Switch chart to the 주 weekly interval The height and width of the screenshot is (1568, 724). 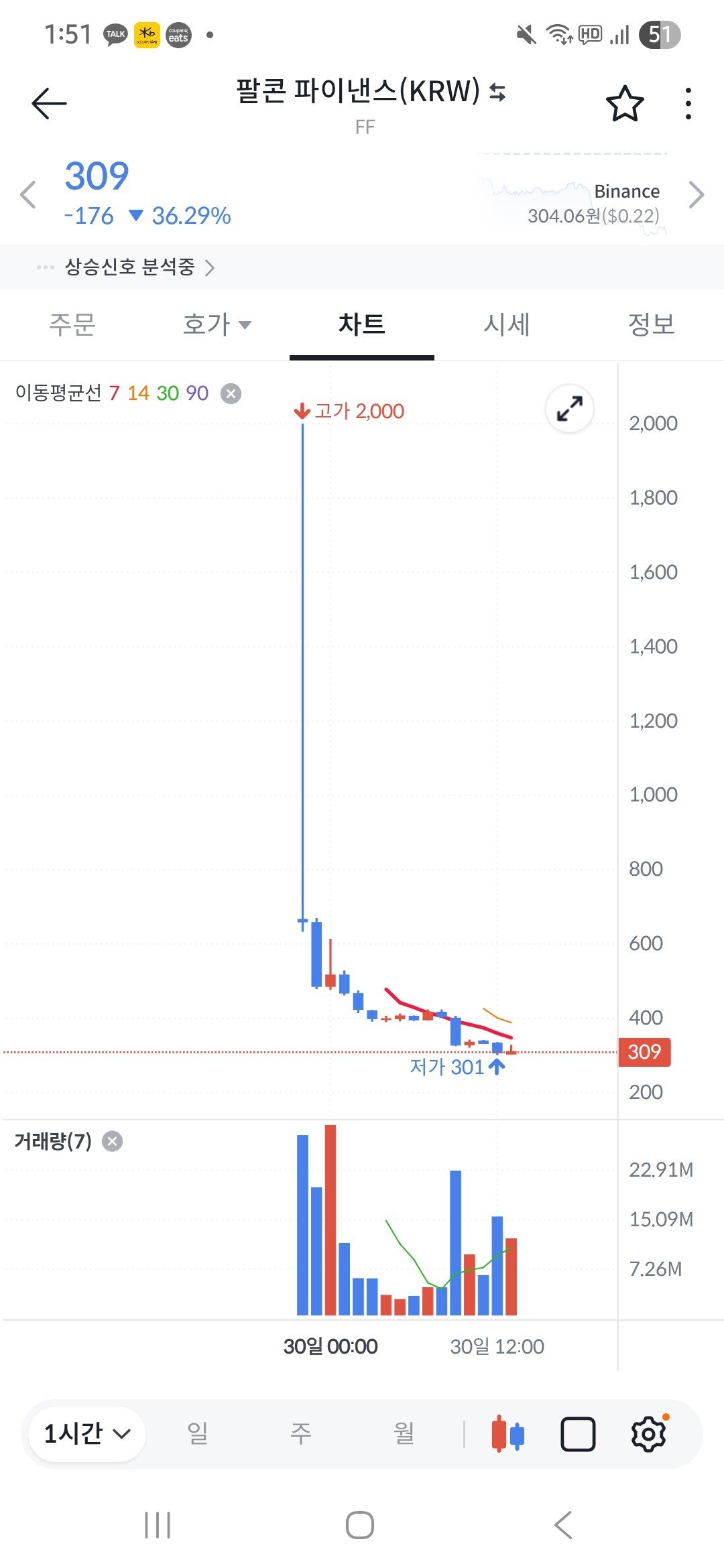[300, 1434]
